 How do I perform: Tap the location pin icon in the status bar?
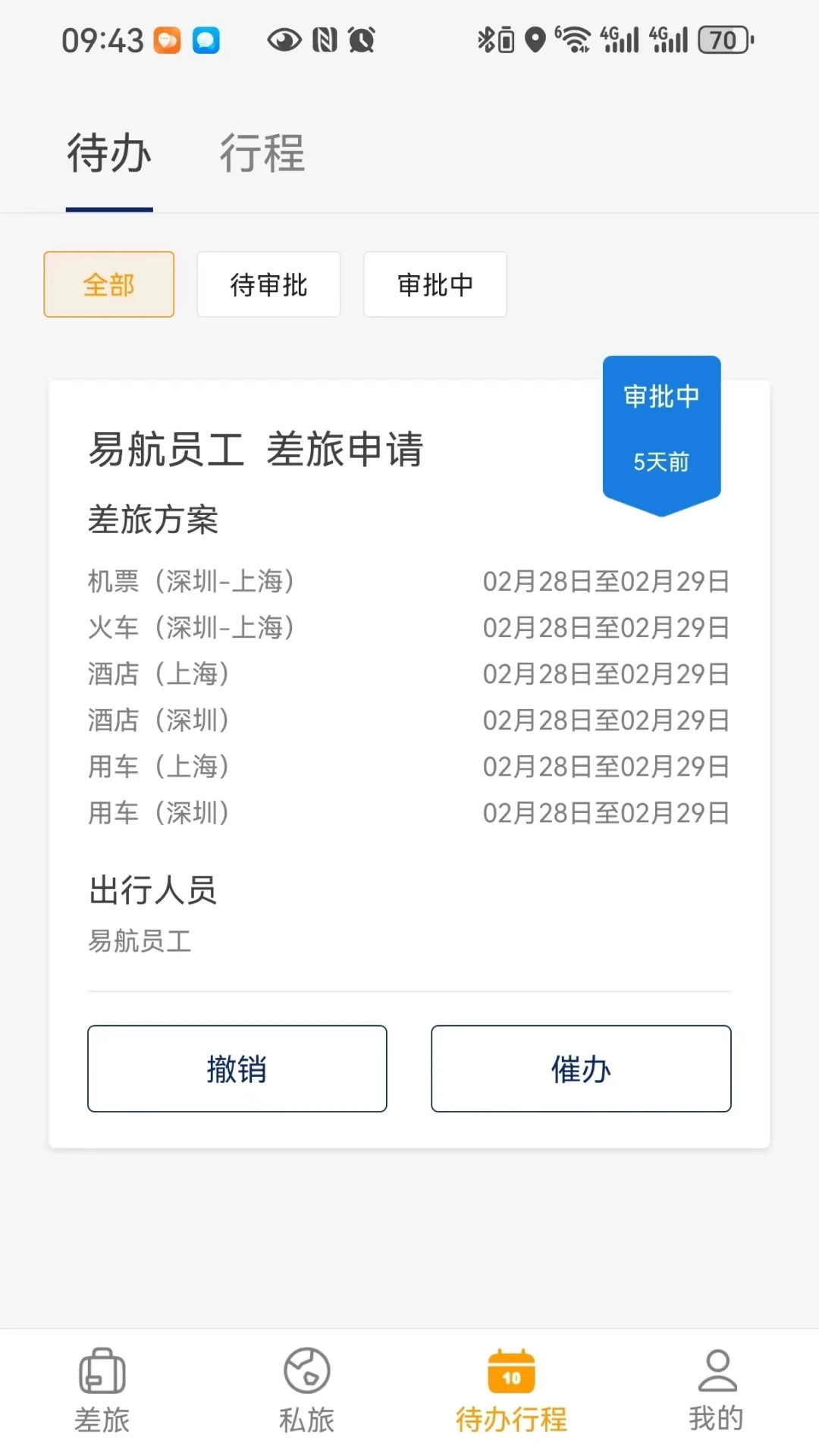click(x=535, y=39)
